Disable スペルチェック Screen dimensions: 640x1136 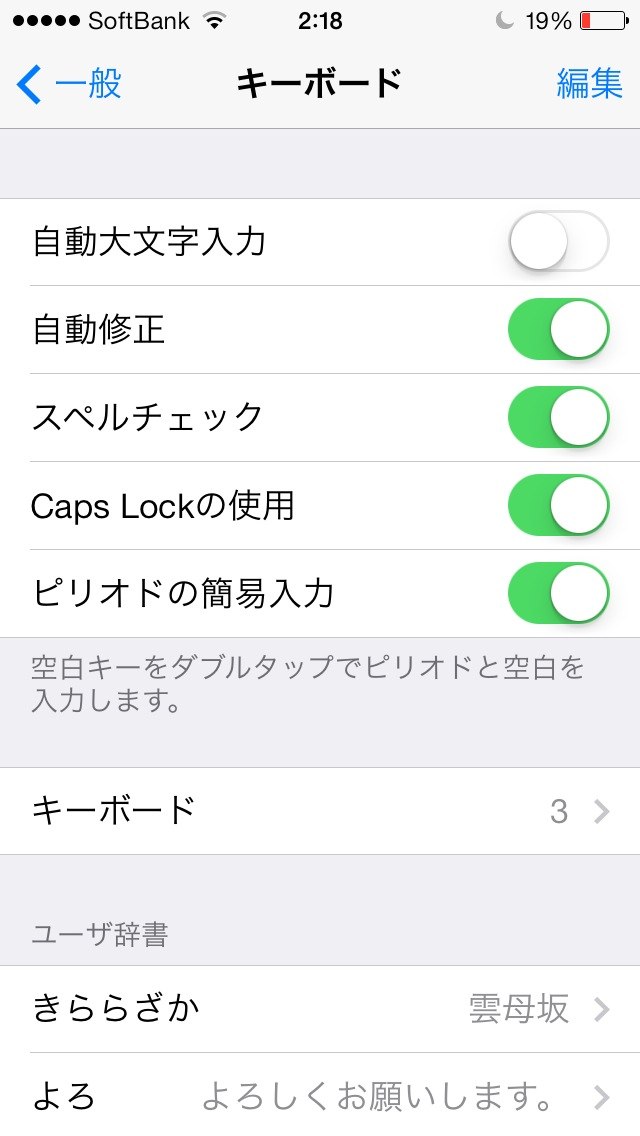coord(558,417)
